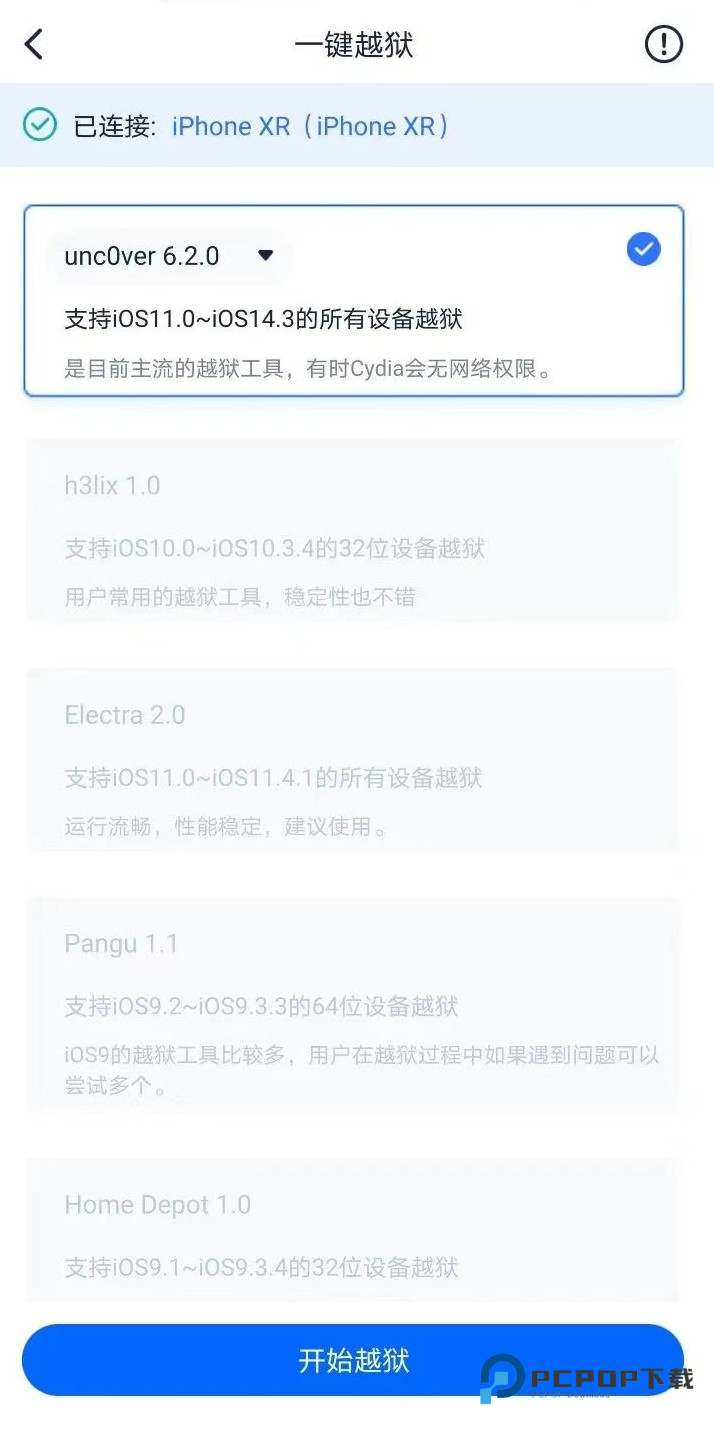The height and width of the screenshot is (1432, 714).
Task: Pick the Pangu 1.1 jailbreak tool
Action: pyautogui.click(x=352, y=1005)
